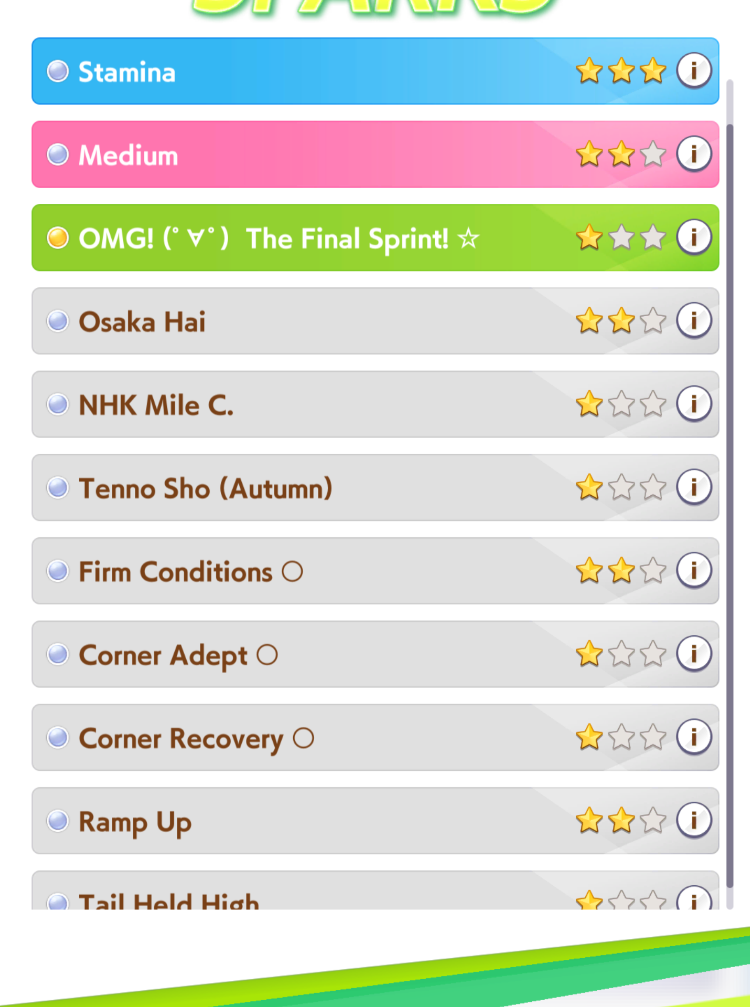Tap the info icon on Medium
The width and height of the screenshot is (750, 1007).
693,153
